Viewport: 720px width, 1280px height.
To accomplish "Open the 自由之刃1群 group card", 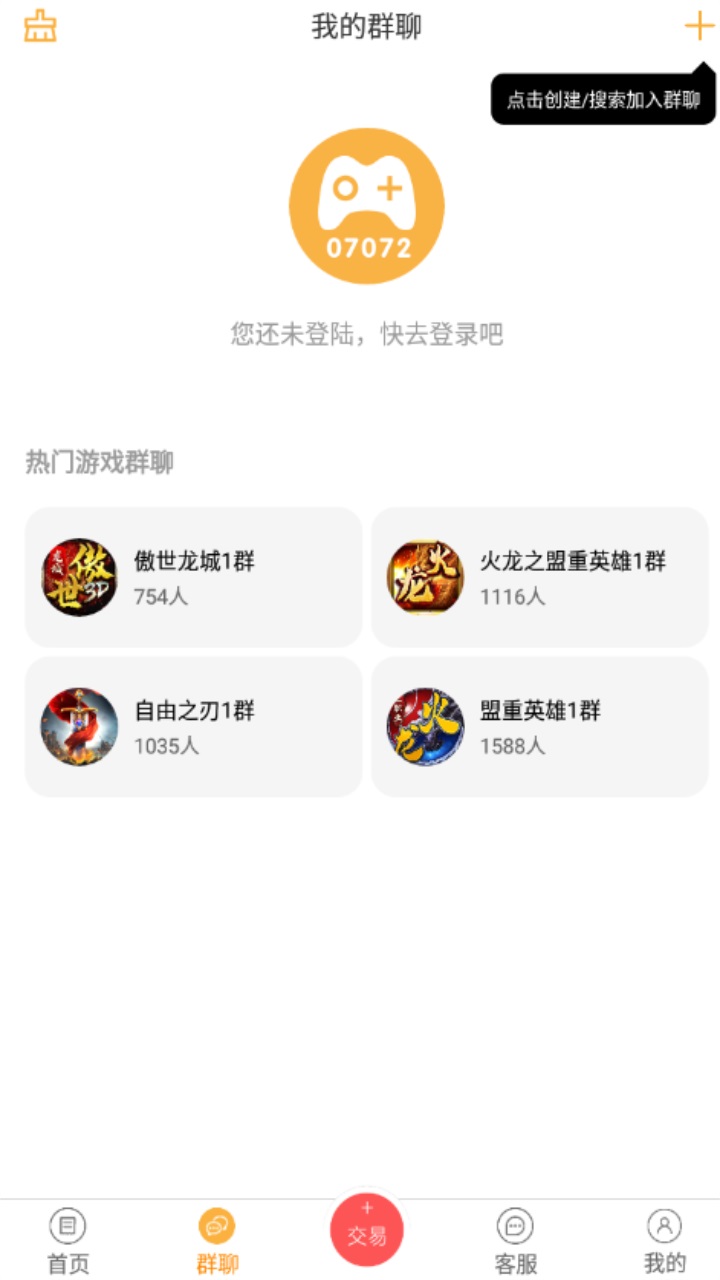I will pos(193,726).
